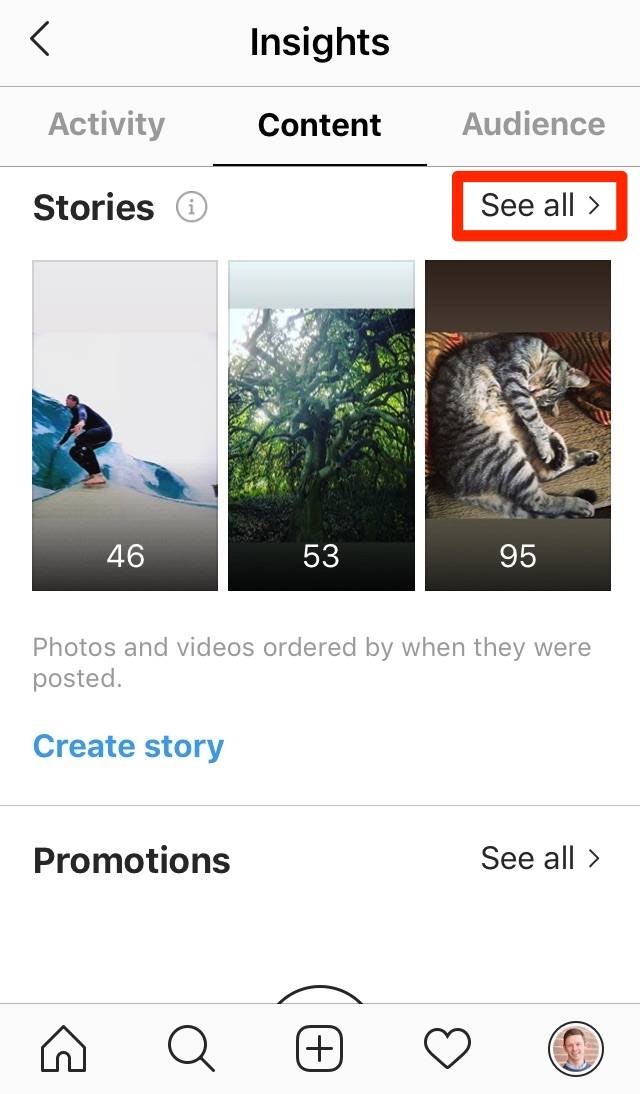Open the tree story with 53 views

coord(321,425)
